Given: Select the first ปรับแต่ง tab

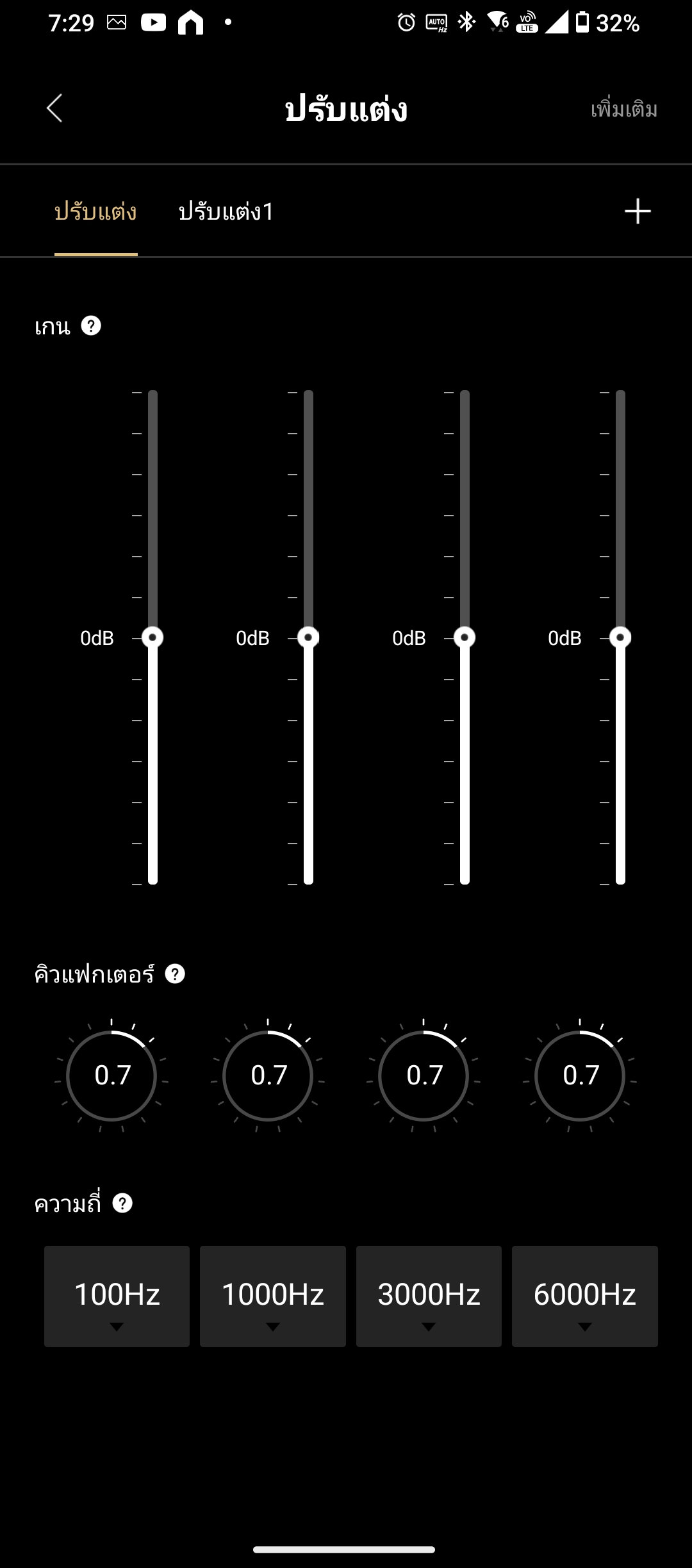Looking at the screenshot, I should 95,211.
